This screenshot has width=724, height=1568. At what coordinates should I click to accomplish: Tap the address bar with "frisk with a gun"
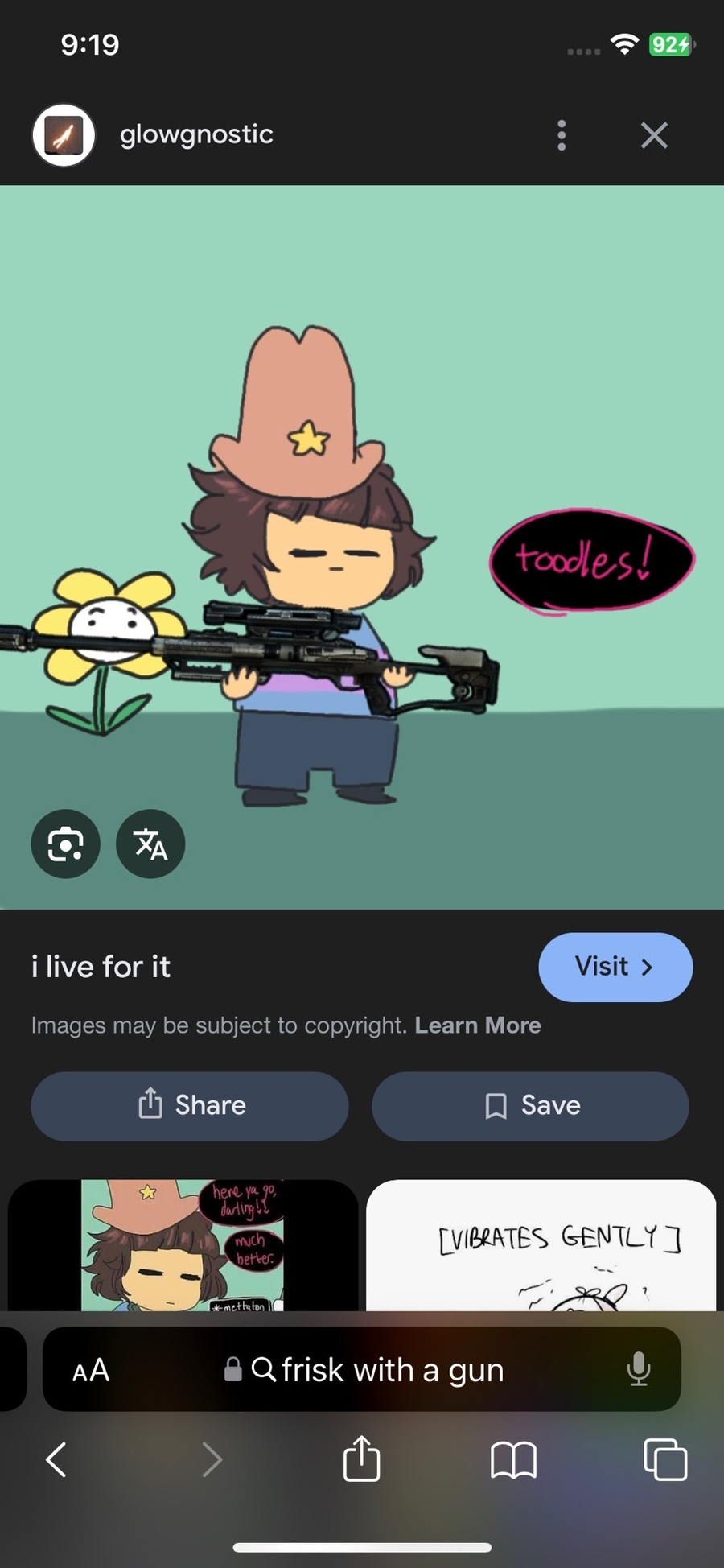378,1369
